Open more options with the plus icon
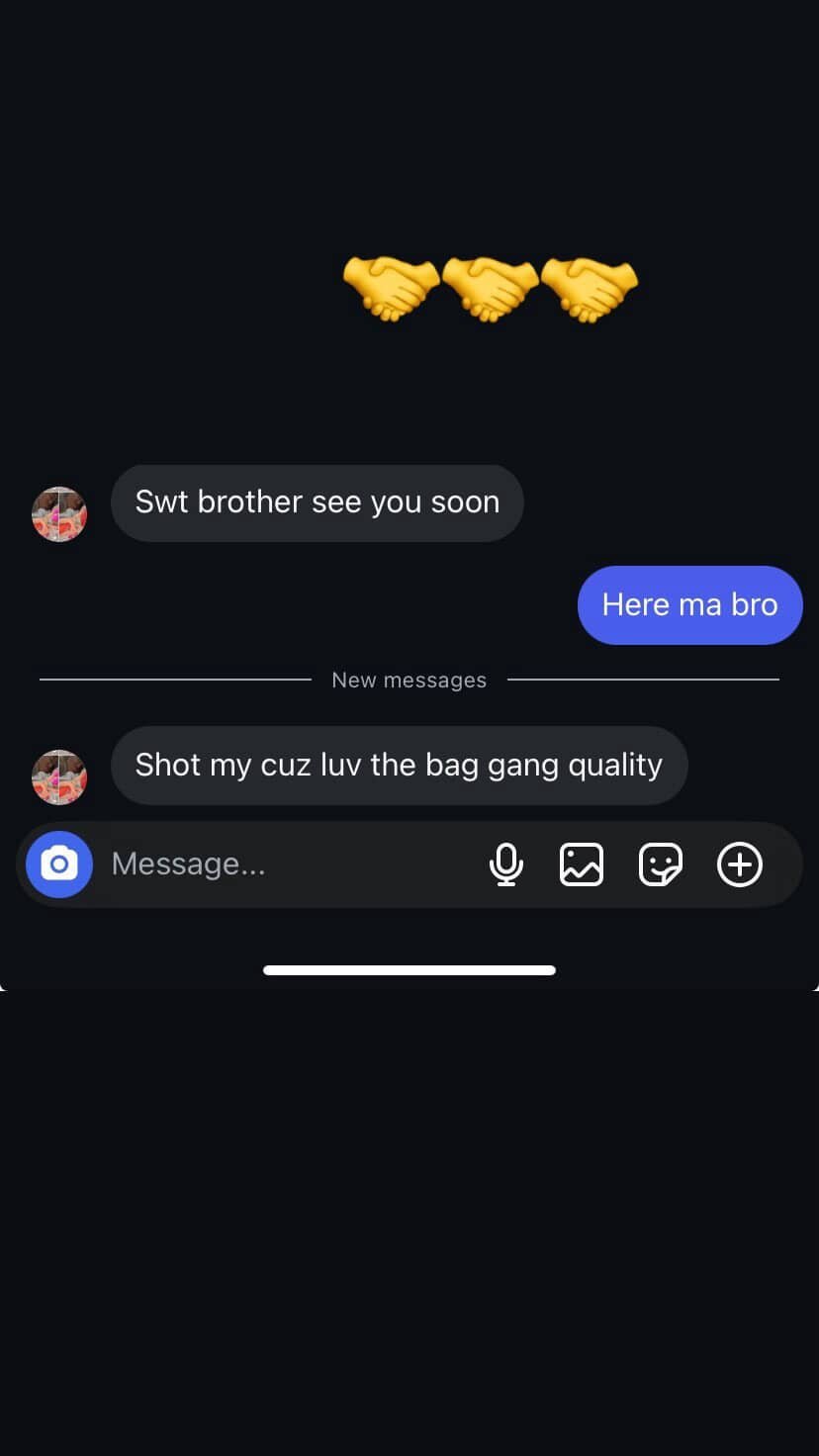819x1456 pixels. [x=739, y=864]
